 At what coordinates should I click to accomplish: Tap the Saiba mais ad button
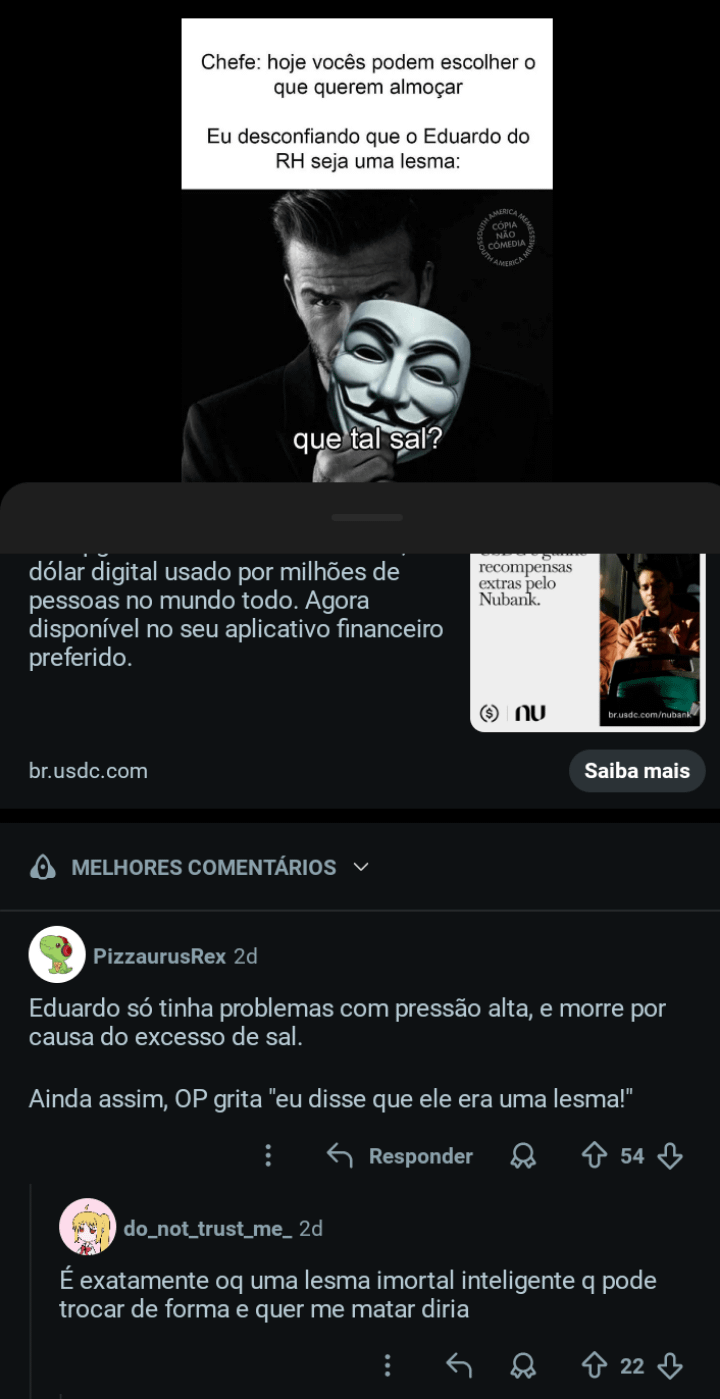(637, 771)
